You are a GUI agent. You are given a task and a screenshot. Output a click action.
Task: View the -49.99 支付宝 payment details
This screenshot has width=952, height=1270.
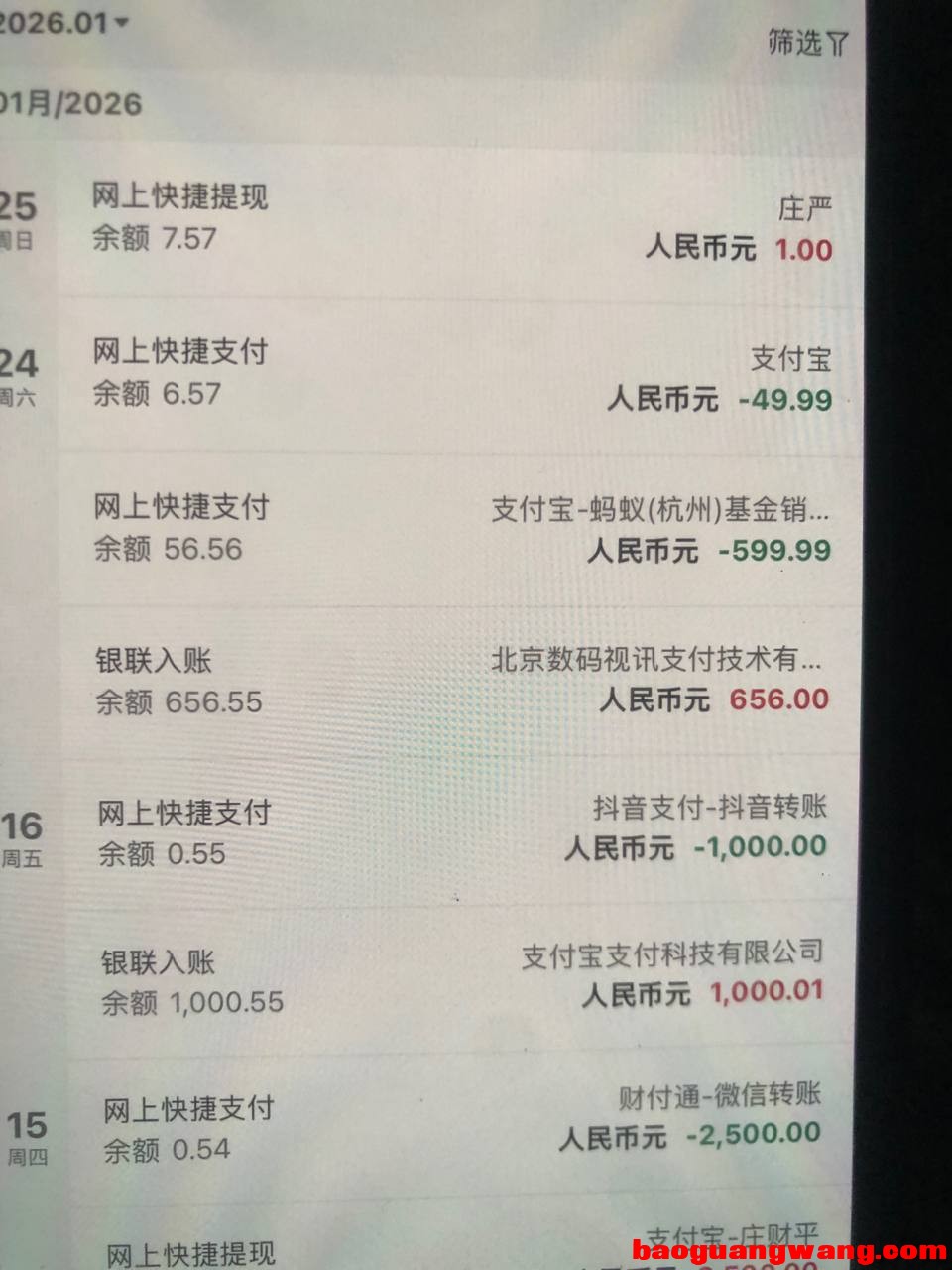(461, 377)
